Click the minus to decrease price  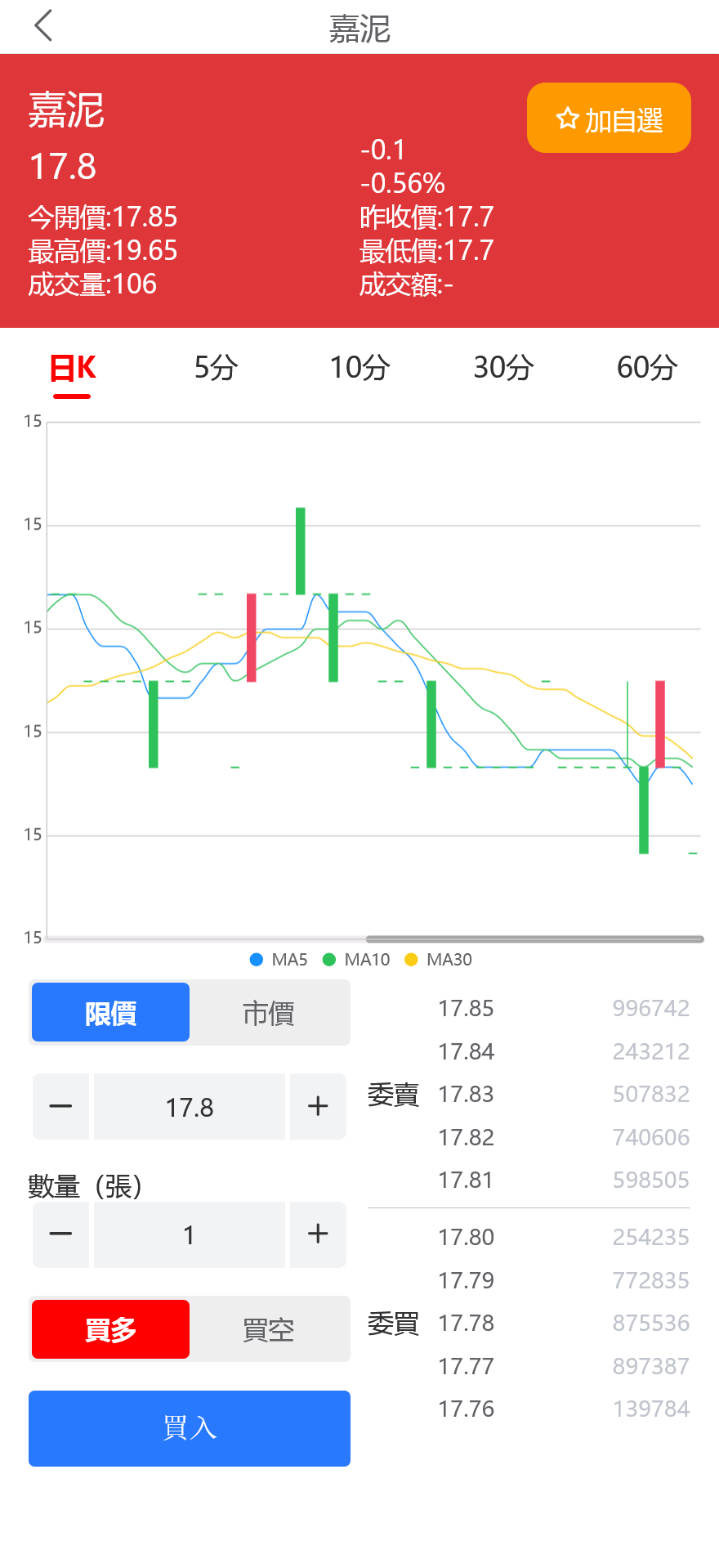(60, 1106)
